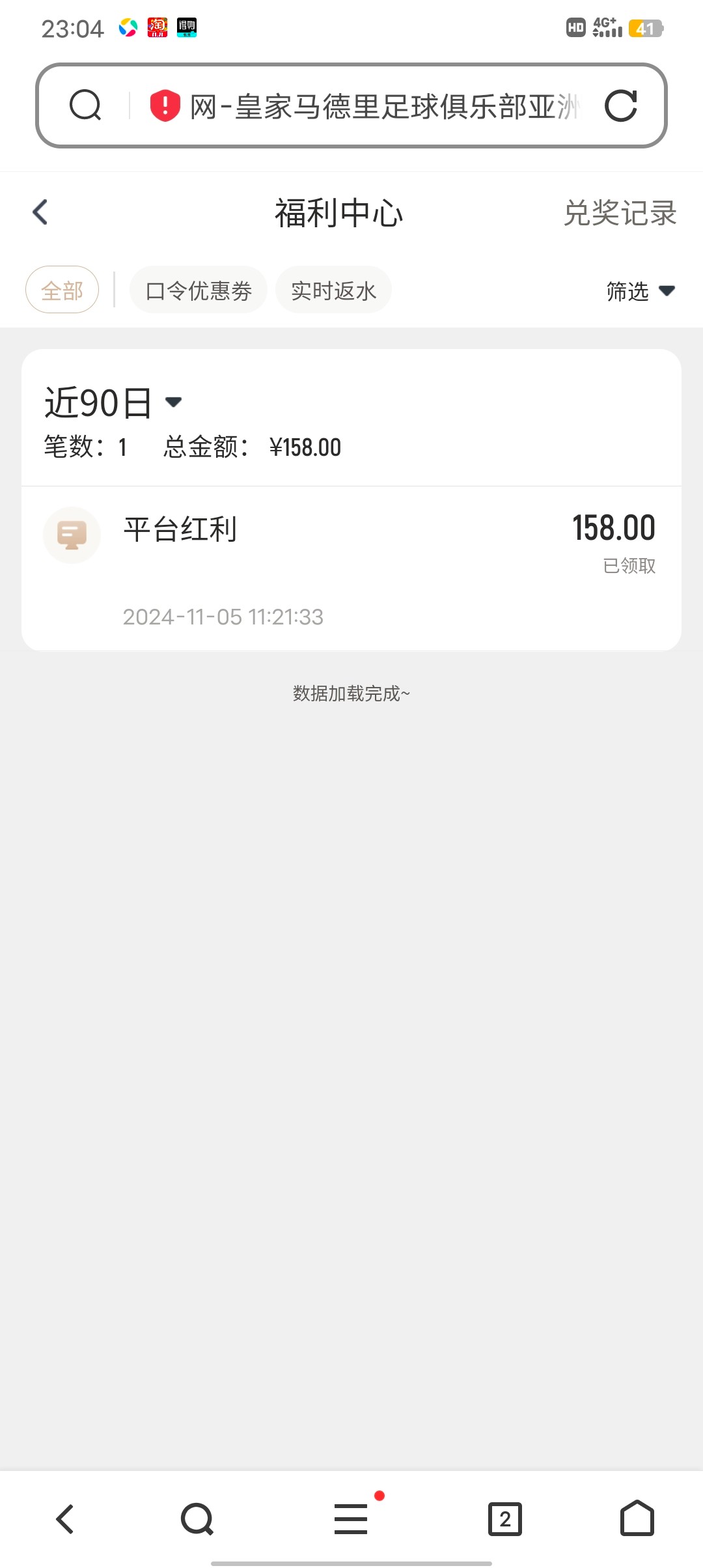Expand the 筛选 dropdown

pos(641,291)
